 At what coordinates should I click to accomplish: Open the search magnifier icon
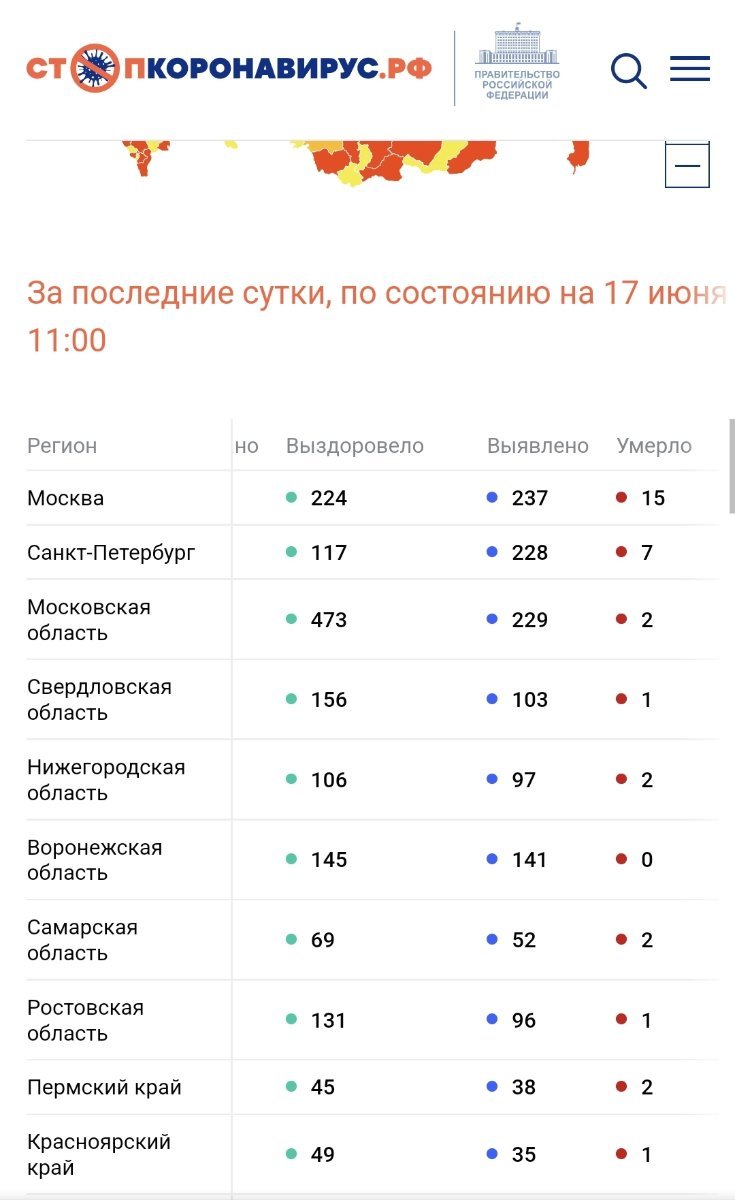(x=628, y=70)
